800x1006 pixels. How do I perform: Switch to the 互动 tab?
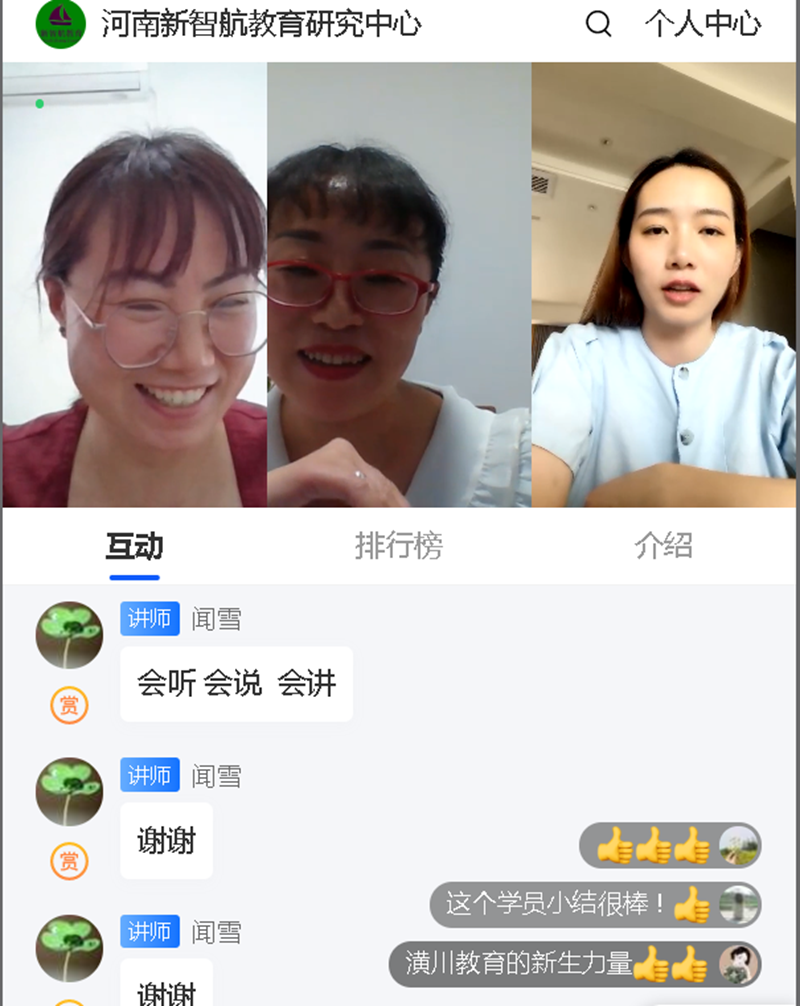(134, 546)
